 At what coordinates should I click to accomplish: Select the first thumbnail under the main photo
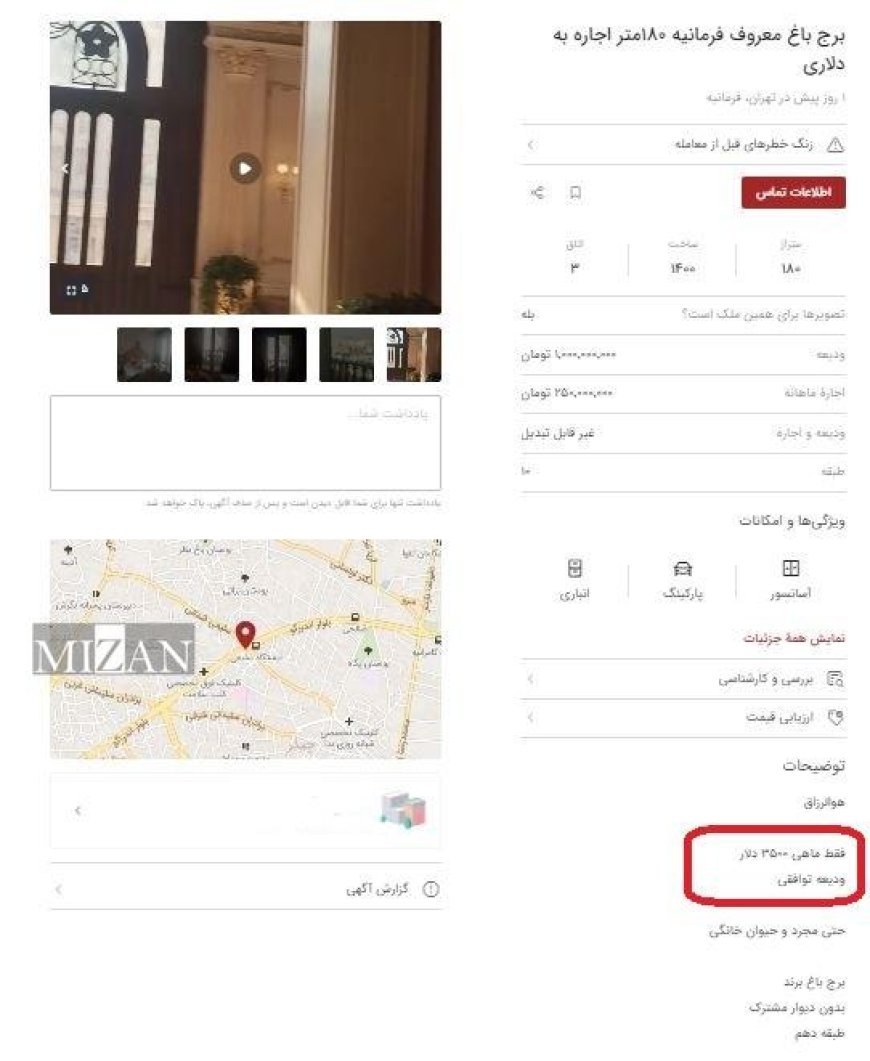(x=413, y=355)
